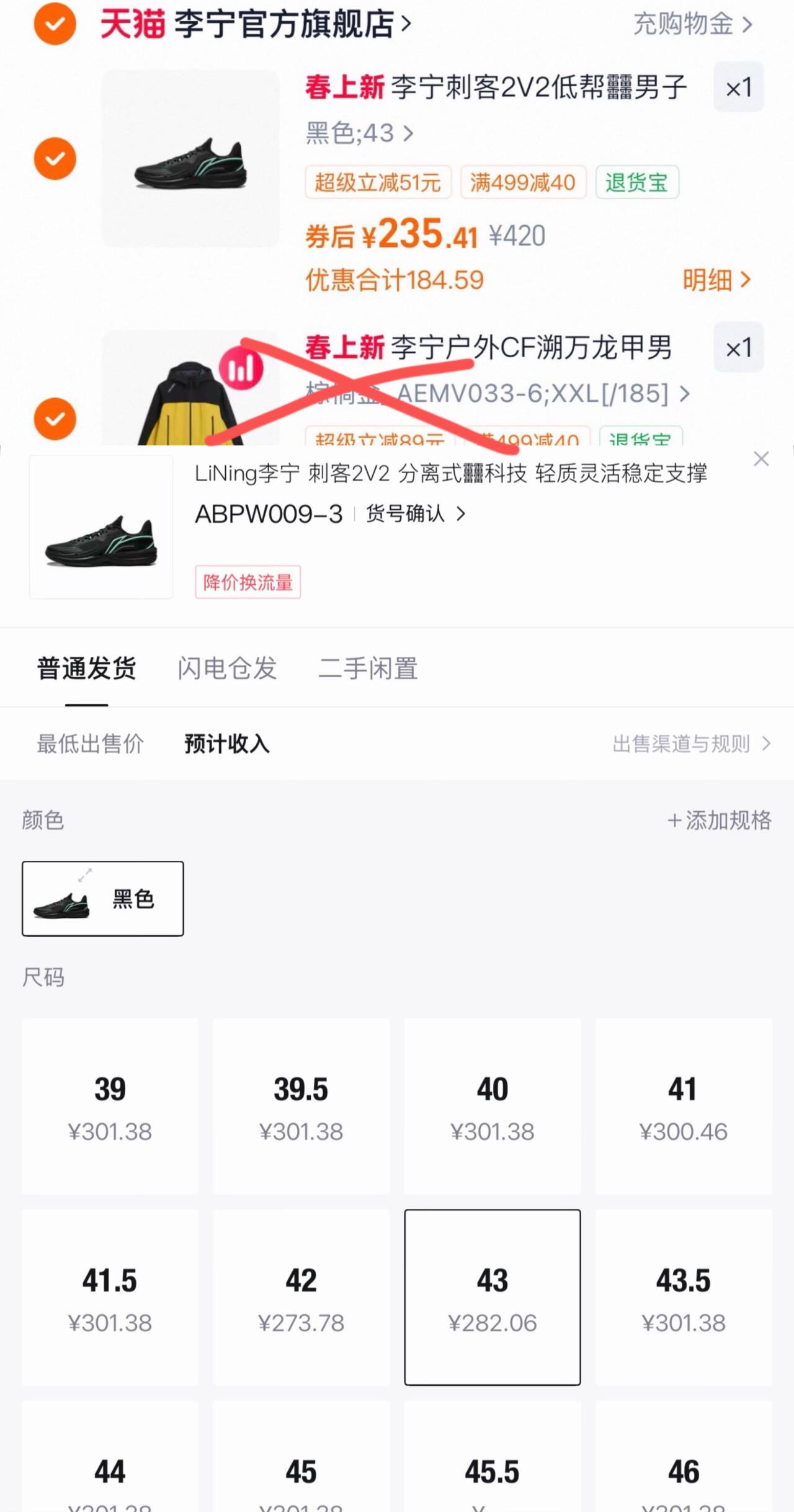Image resolution: width=794 pixels, height=1512 pixels.
Task: Select the 黑色 color option
Action: coord(103,899)
